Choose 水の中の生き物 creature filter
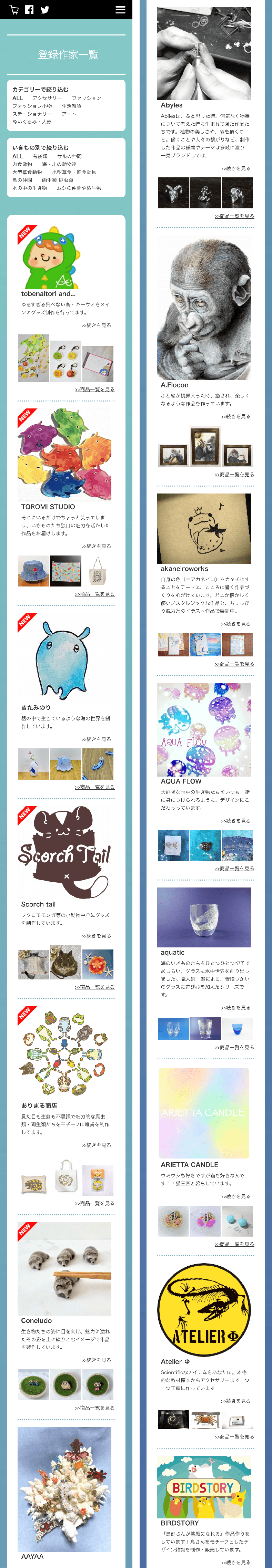The width and height of the screenshot is (272, 1568). pyautogui.click(x=30, y=188)
